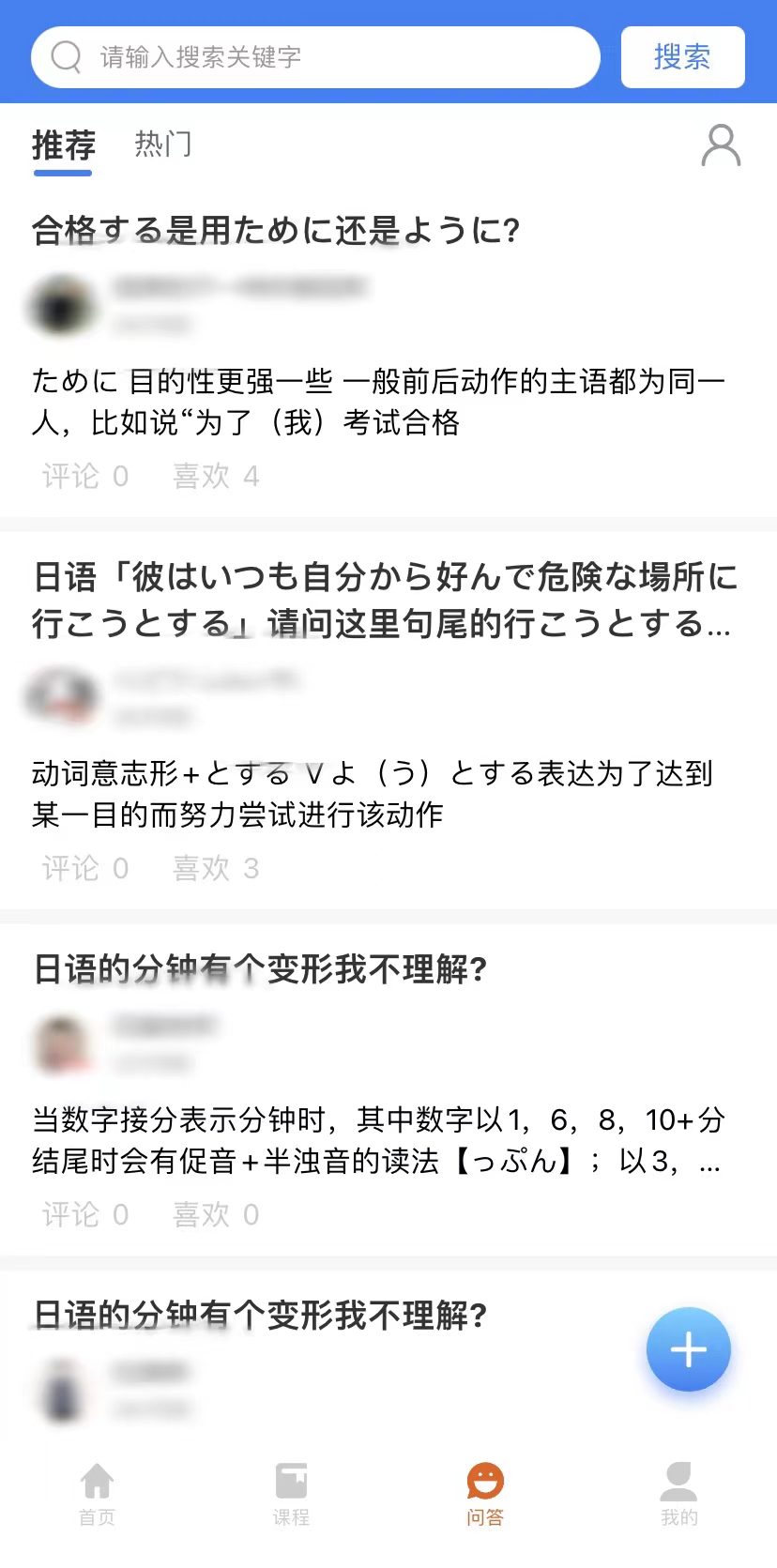The image size is (777, 1568).
Task: Add a new question with plus button
Action: (689, 1349)
